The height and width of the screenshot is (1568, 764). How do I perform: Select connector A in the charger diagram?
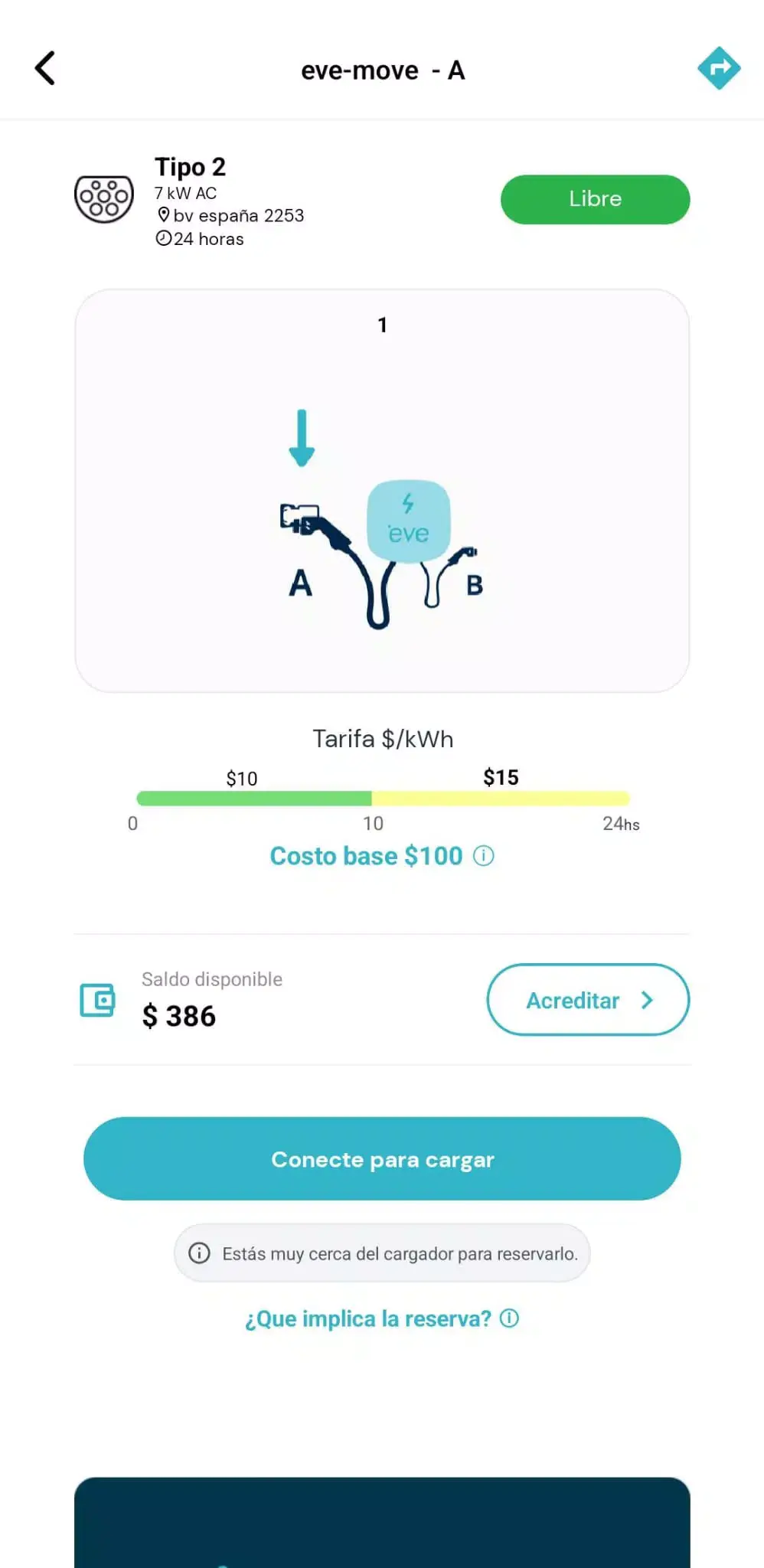[302, 586]
